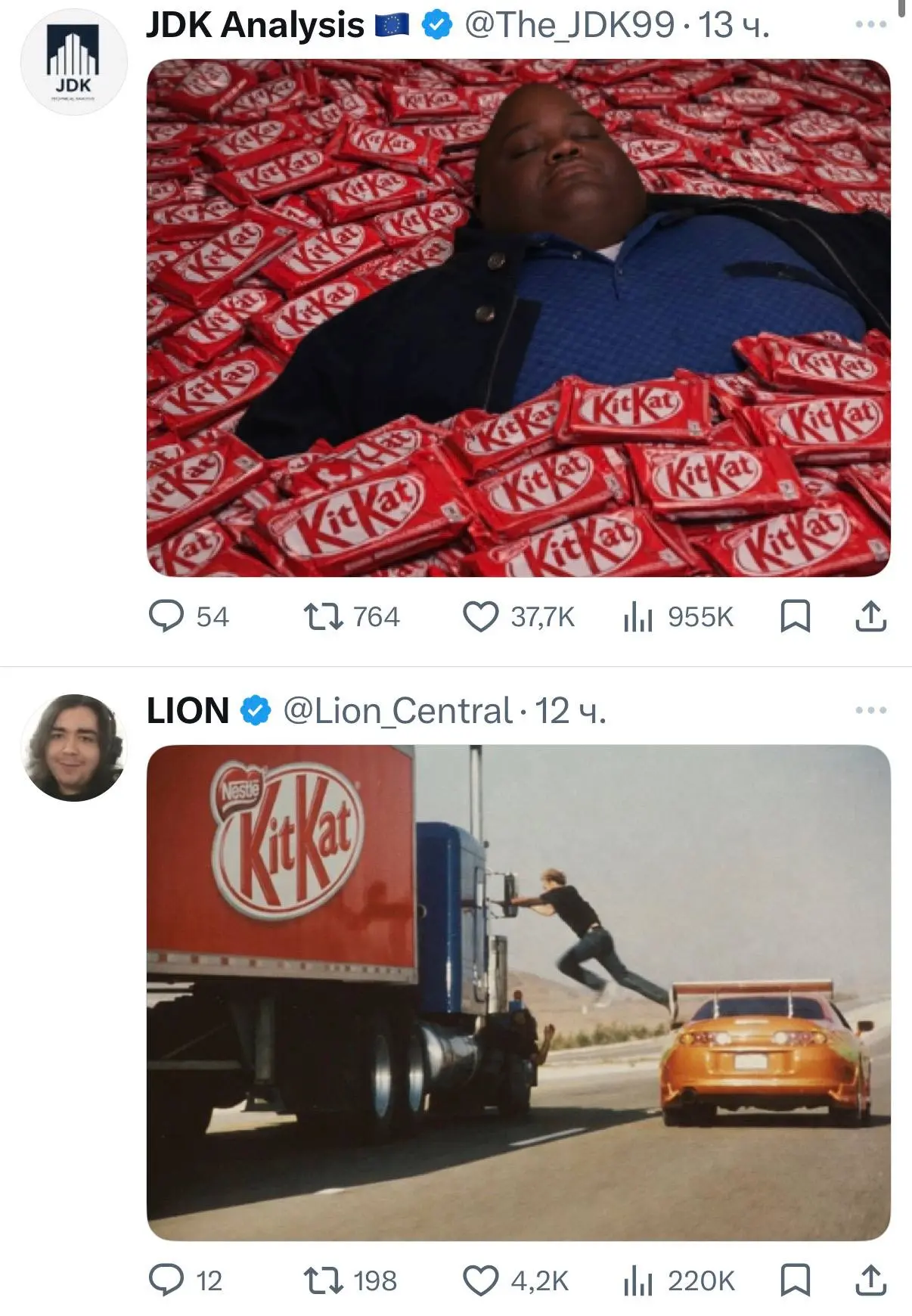912x1316 pixels.
Task: Repost the JDK Analysis post
Action: tap(323, 616)
